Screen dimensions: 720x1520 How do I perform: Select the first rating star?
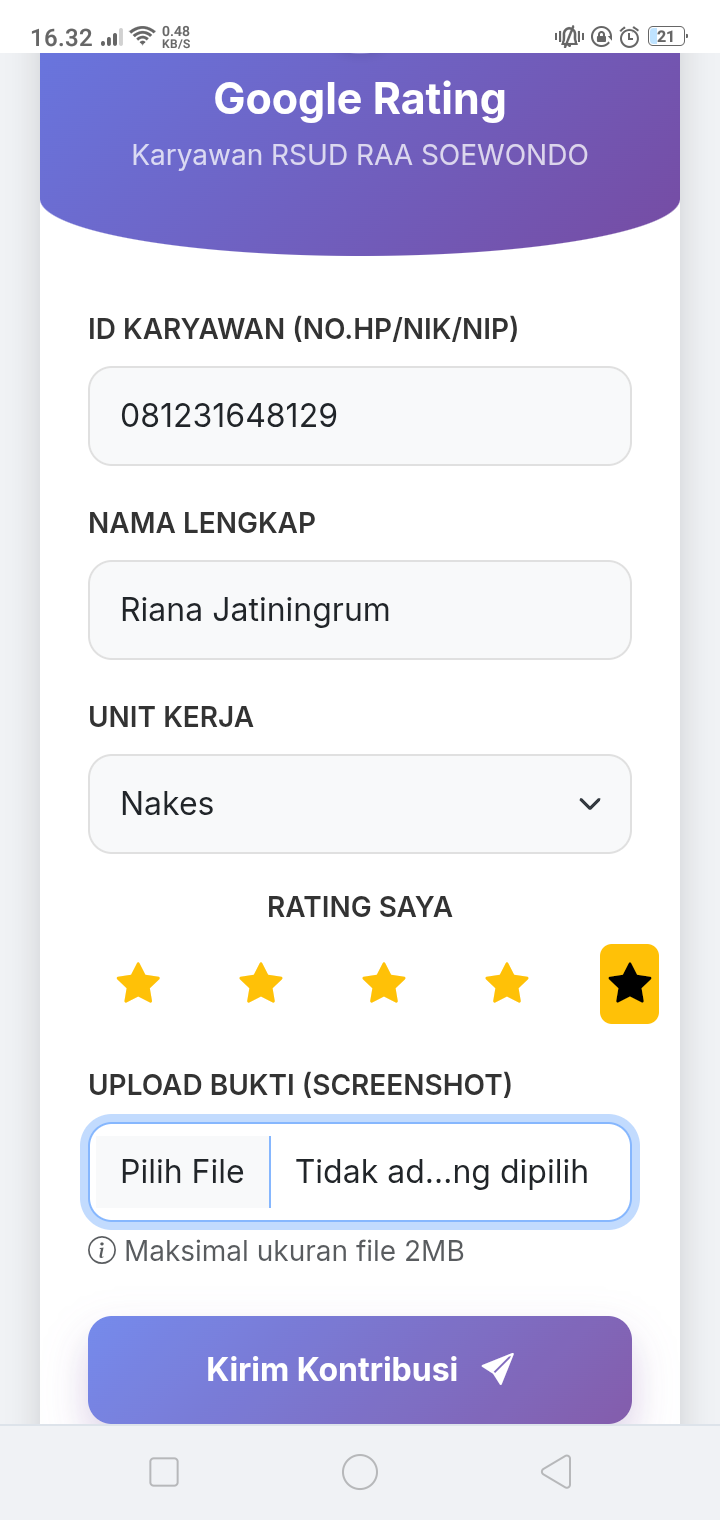tap(138, 984)
